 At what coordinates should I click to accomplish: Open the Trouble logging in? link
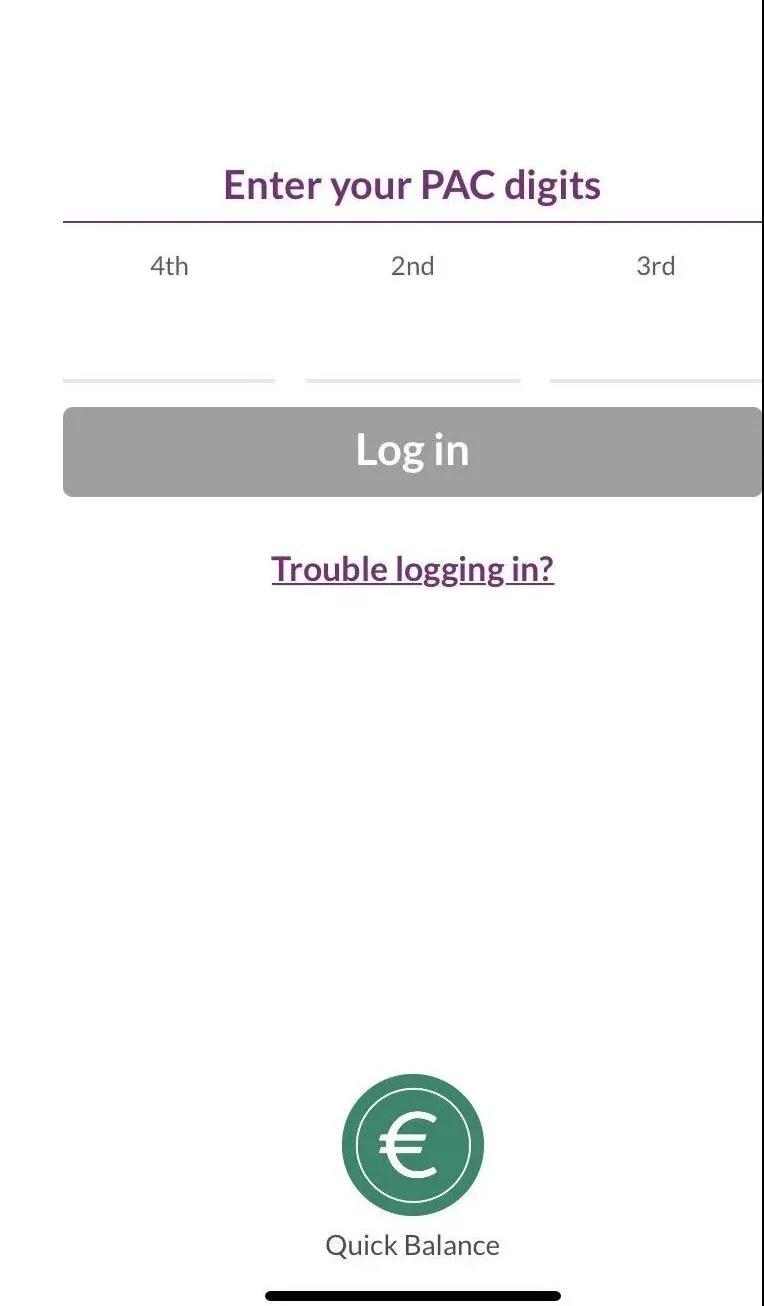click(413, 569)
